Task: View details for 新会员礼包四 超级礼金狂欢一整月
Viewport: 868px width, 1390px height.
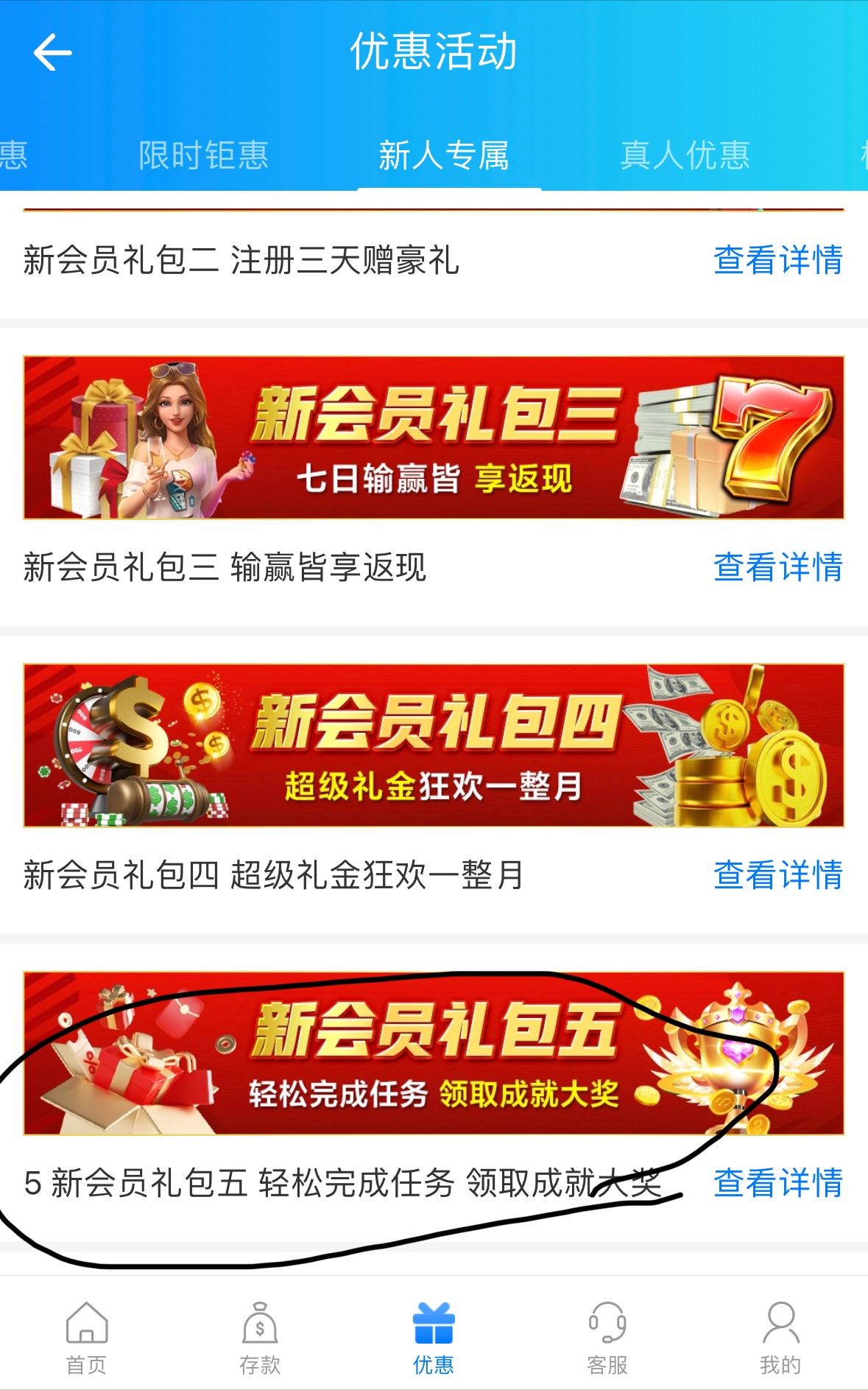Action: click(777, 875)
